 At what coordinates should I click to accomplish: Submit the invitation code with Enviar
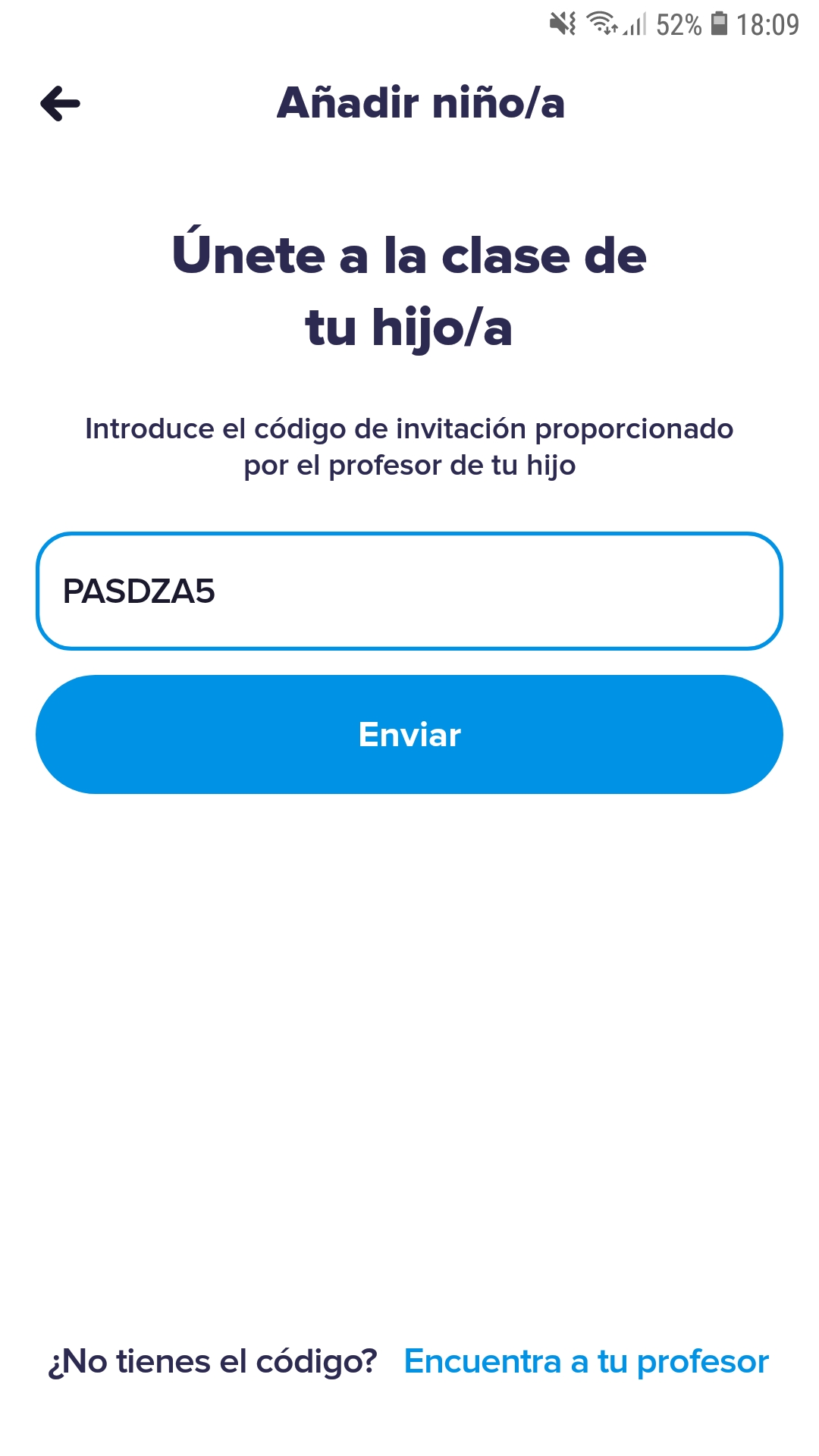tap(409, 734)
